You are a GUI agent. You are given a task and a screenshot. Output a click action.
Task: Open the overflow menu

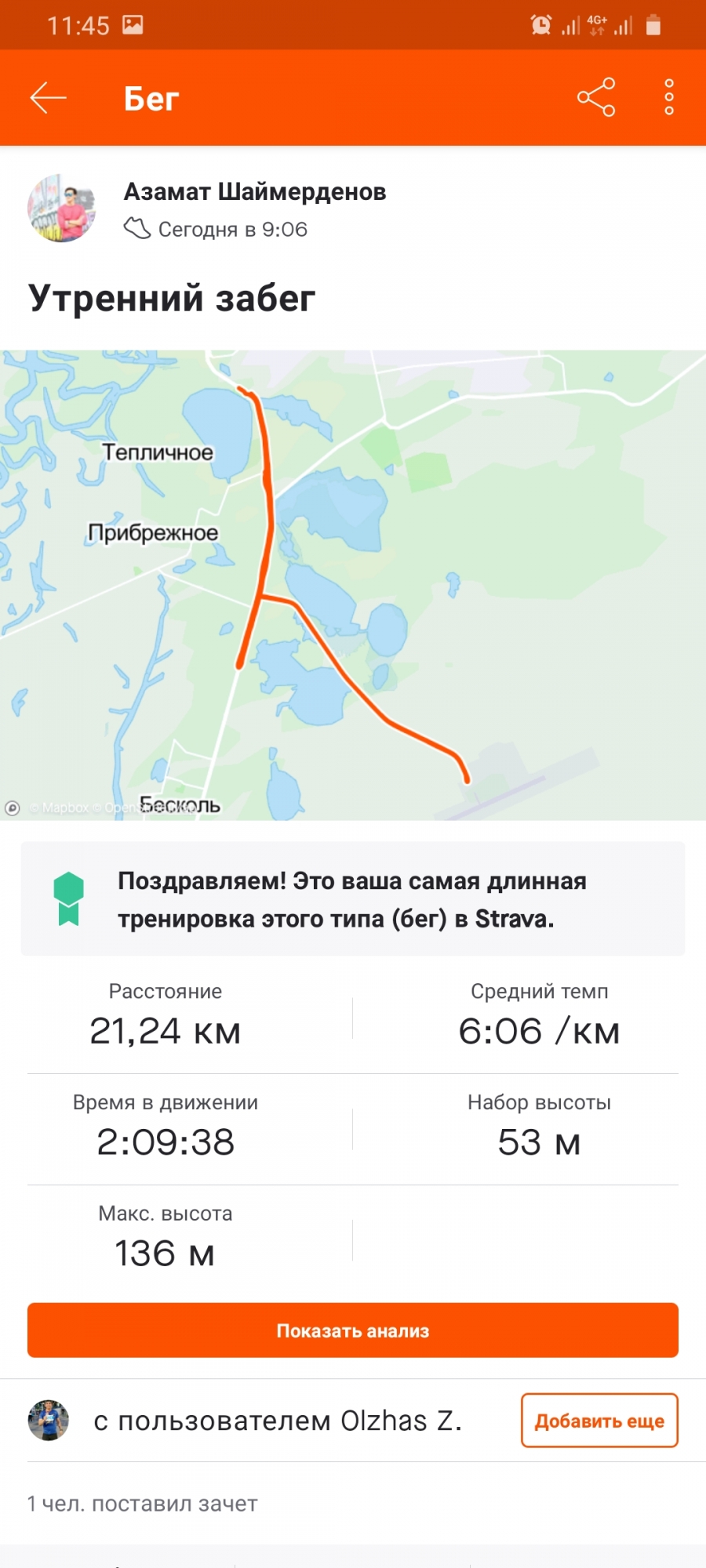point(668,98)
